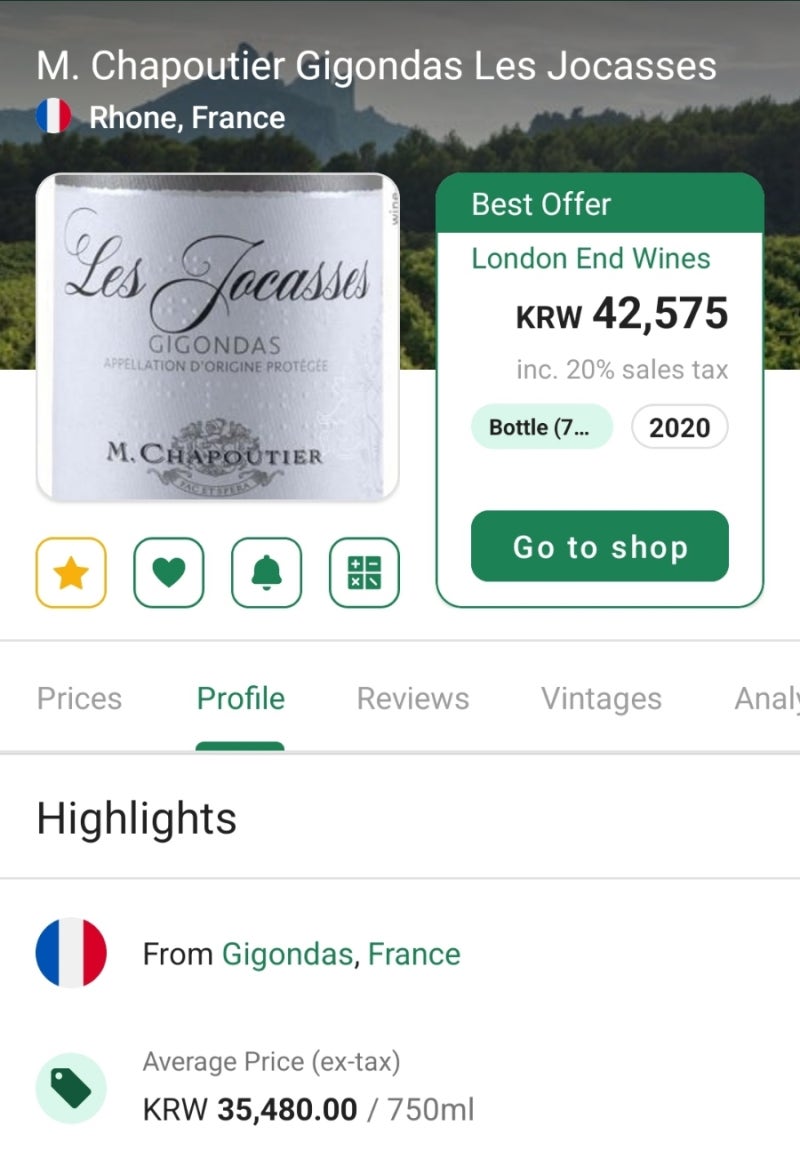The height and width of the screenshot is (1158, 800).
Task: Open London End Wines merchant link
Action: pos(590,258)
